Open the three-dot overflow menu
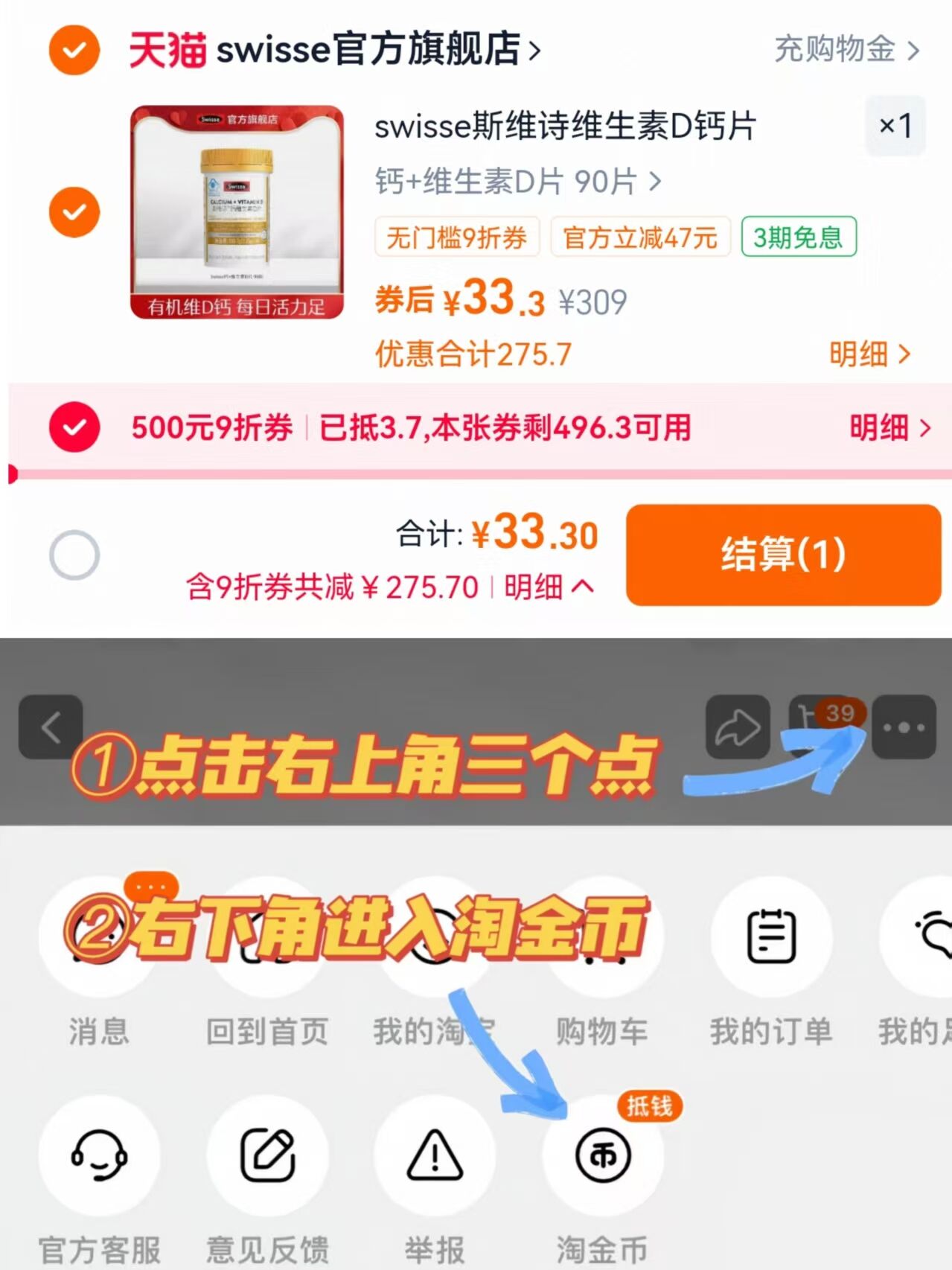The height and width of the screenshot is (1270, 952). click(x=903, y=727)
